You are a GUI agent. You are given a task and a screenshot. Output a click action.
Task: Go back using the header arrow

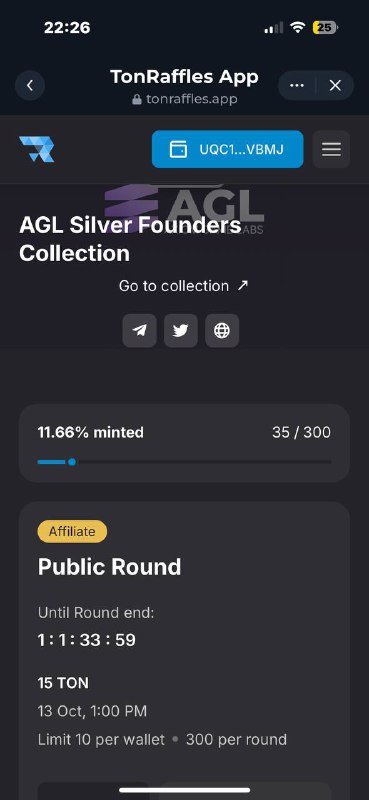point(30,86)
